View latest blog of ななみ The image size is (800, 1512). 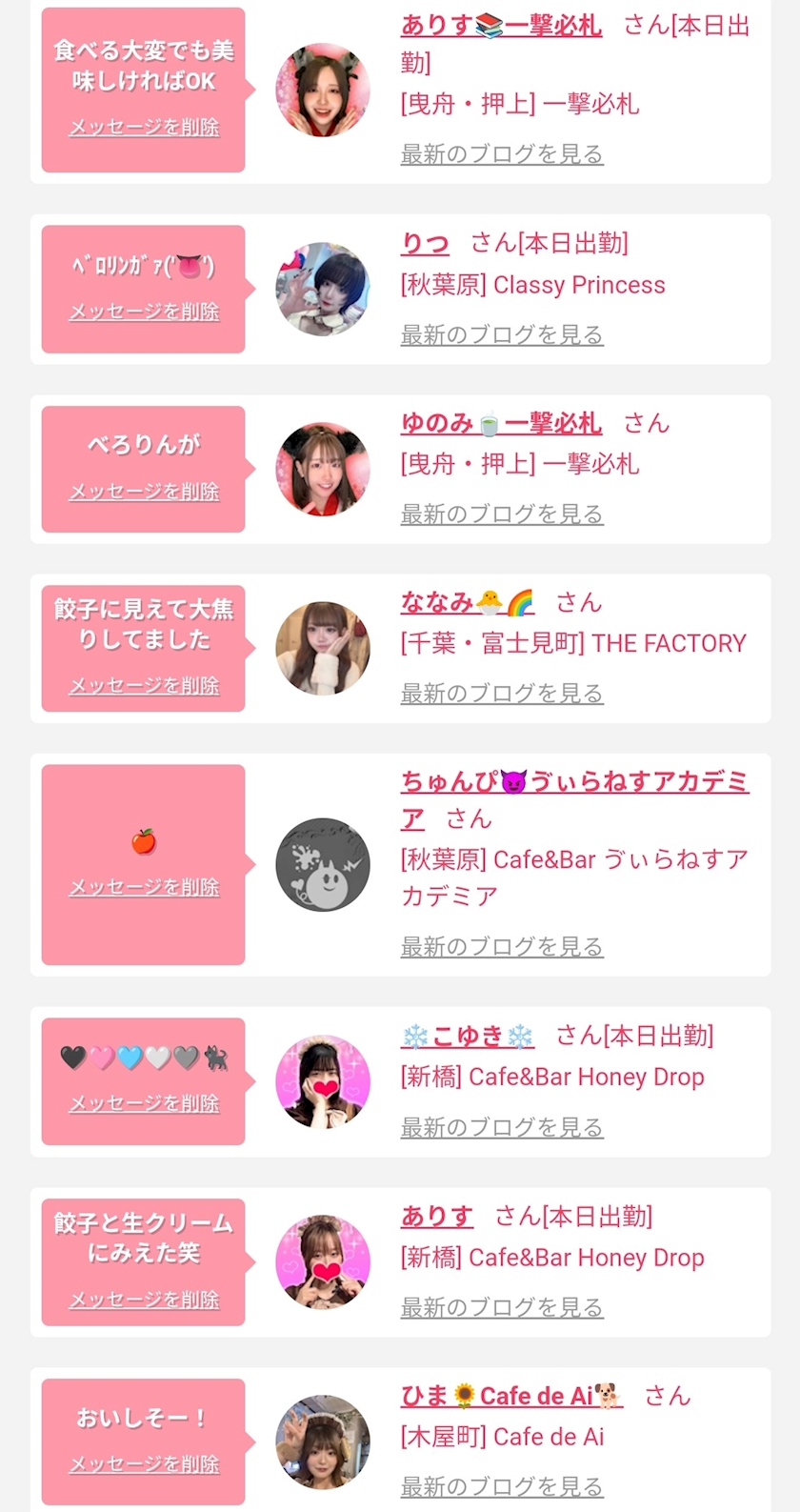(502, 693)
